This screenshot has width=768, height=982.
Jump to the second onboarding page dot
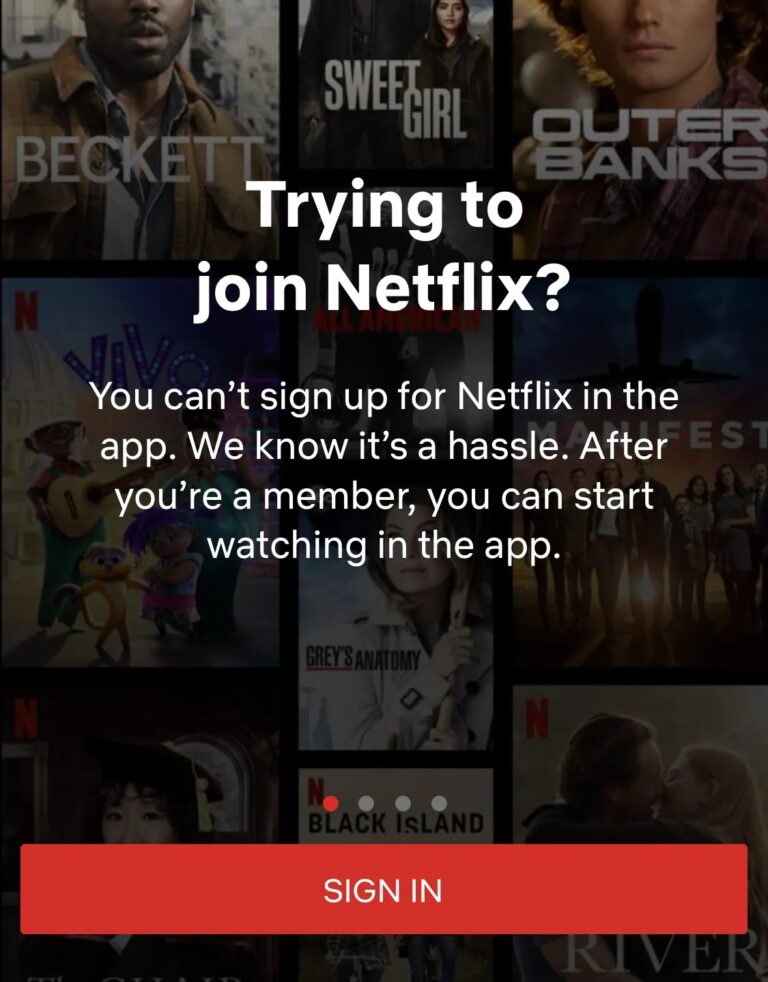[x=366, y=802]
